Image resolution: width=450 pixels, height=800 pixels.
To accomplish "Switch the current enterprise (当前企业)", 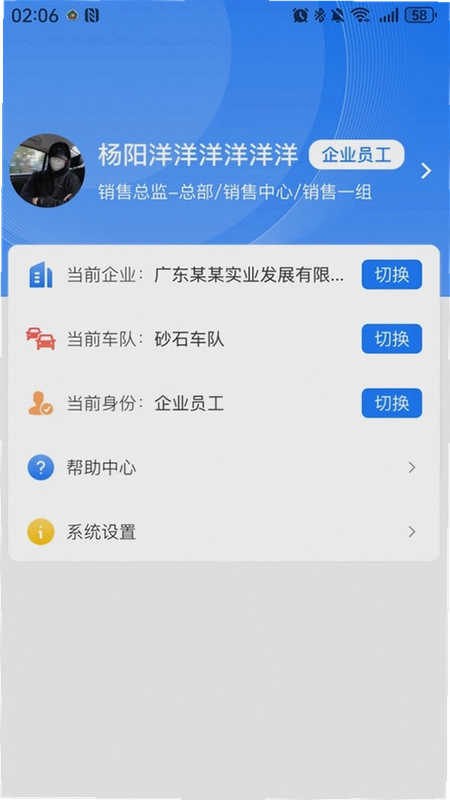I will 392,274.
